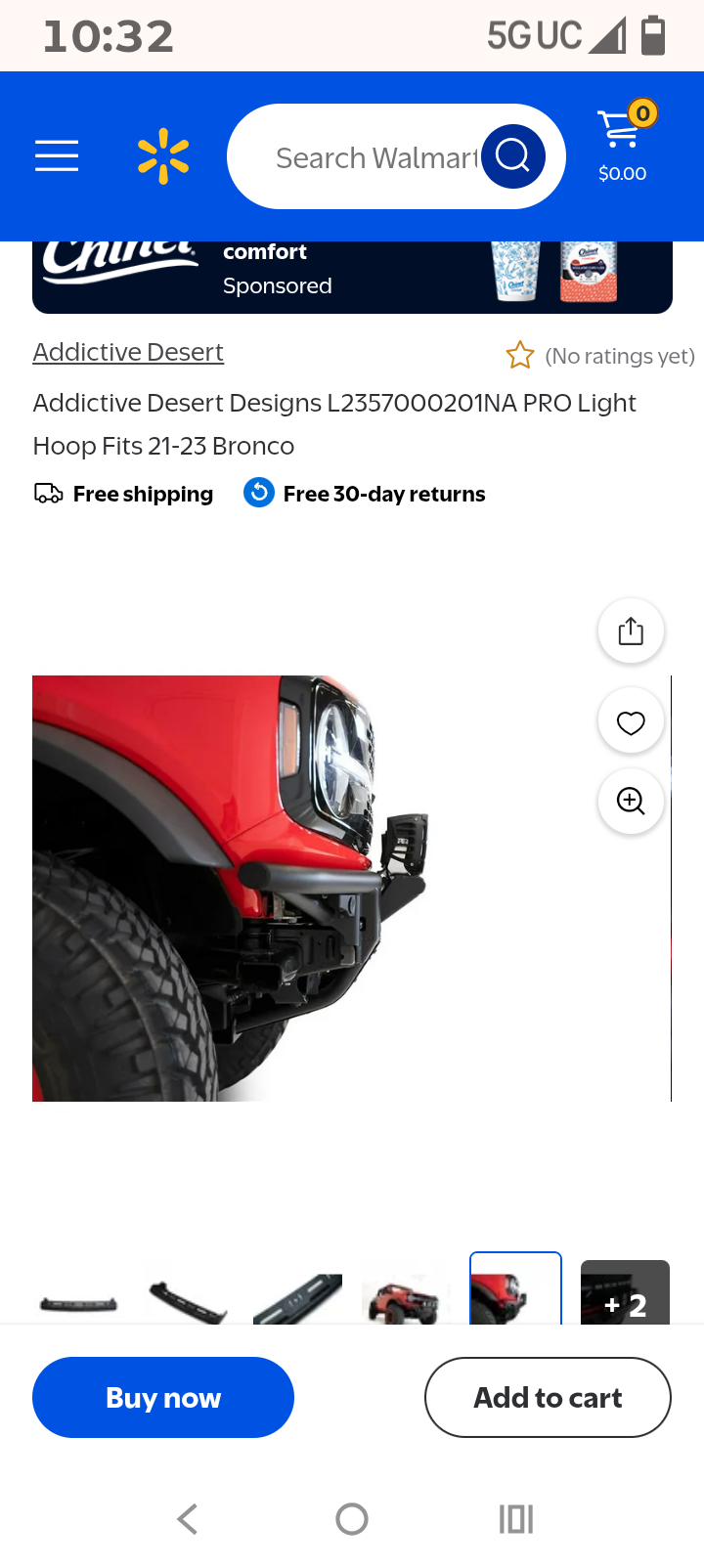The height and width of the screenshot is (1568, 704).
Task: Add product to favorites with heart
Action: pos(631,722)
